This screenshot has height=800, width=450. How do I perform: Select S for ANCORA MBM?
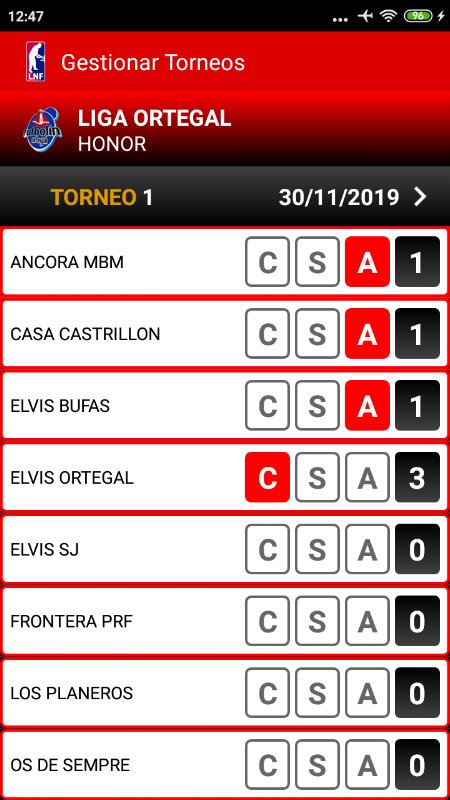317,262
